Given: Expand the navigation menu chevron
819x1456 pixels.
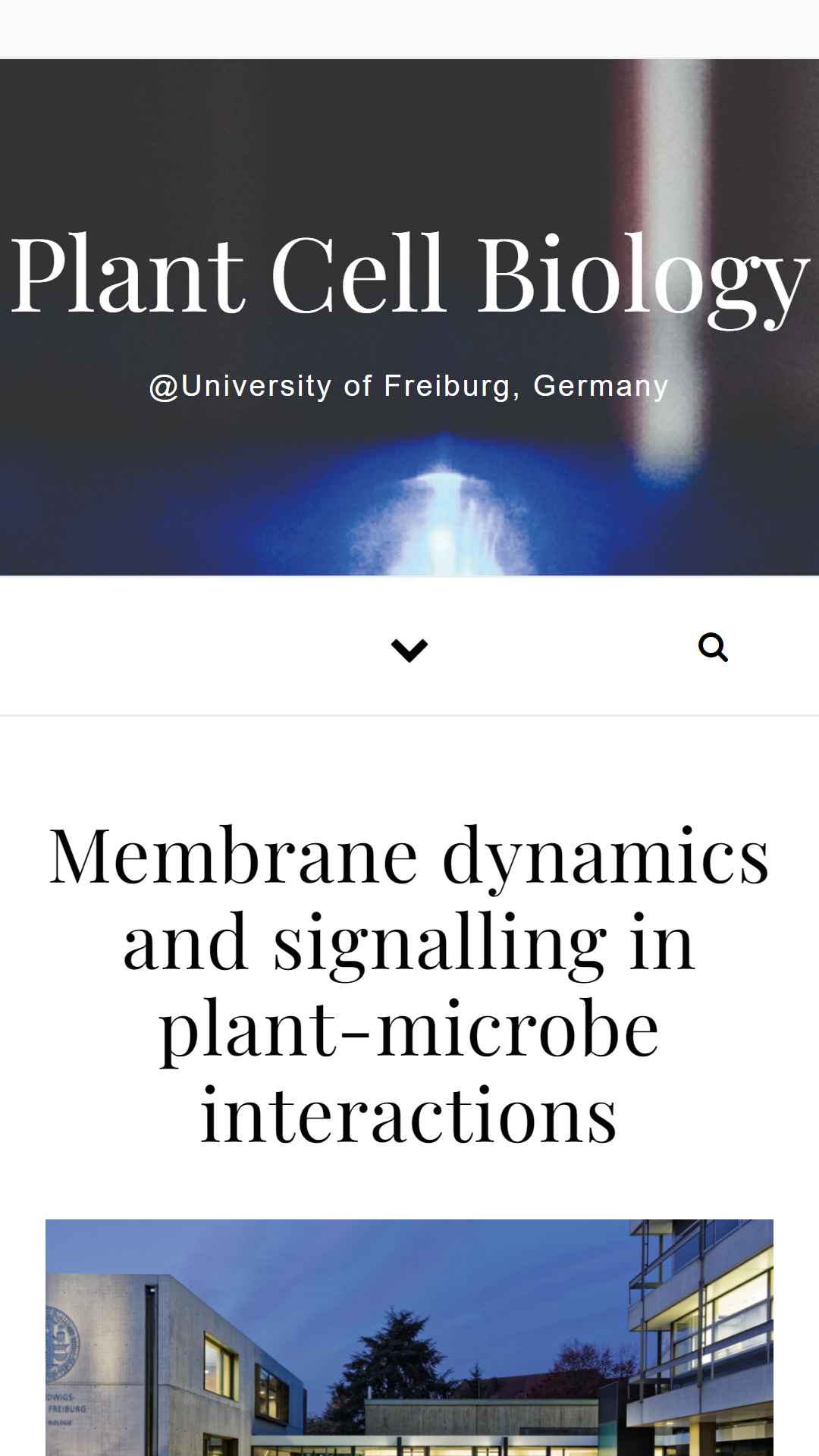Looking at the screenshot, I should pos(409,650).
